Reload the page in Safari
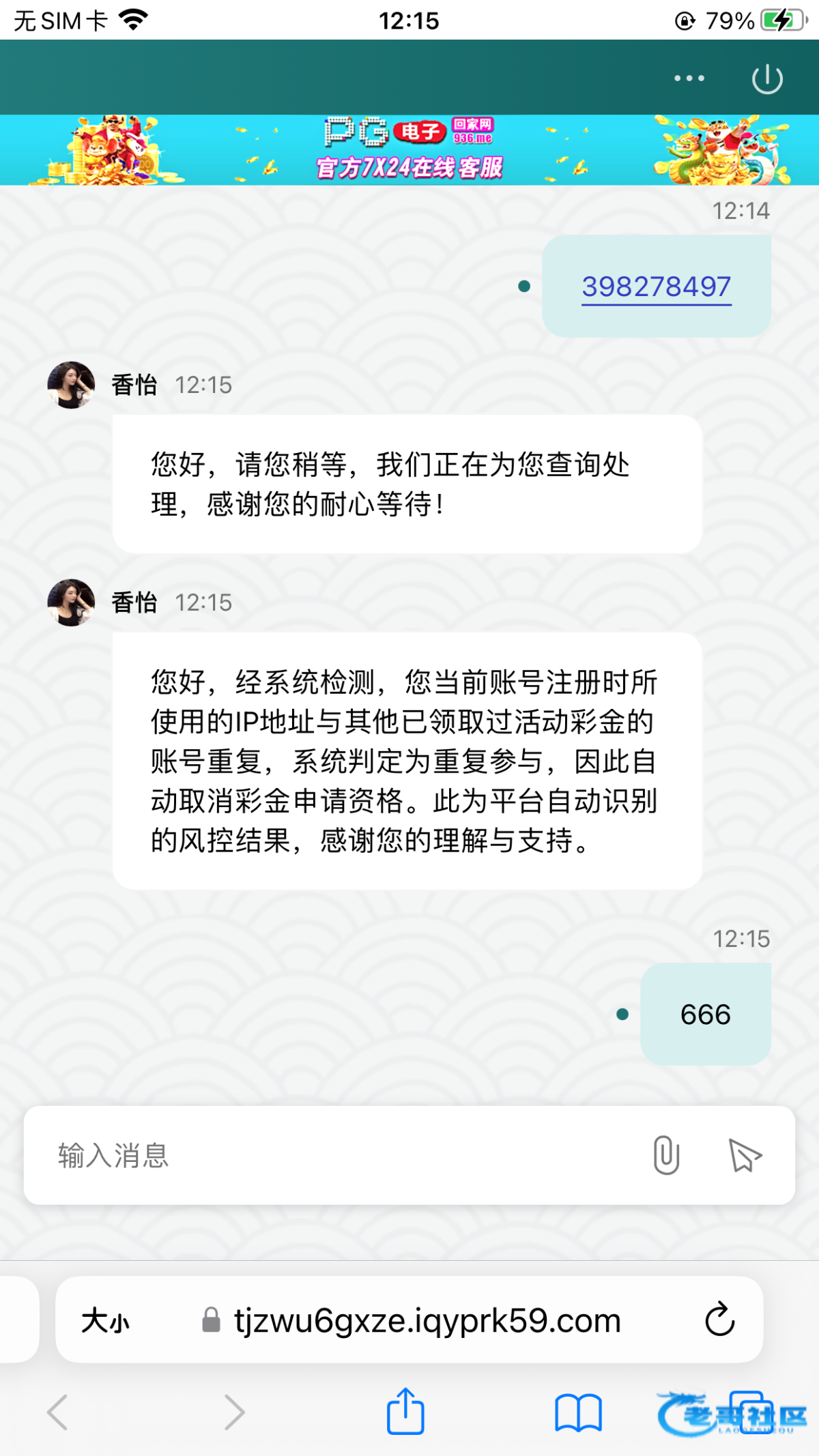This screenshot has width=819, height=1456. (x=720, y=1319)
